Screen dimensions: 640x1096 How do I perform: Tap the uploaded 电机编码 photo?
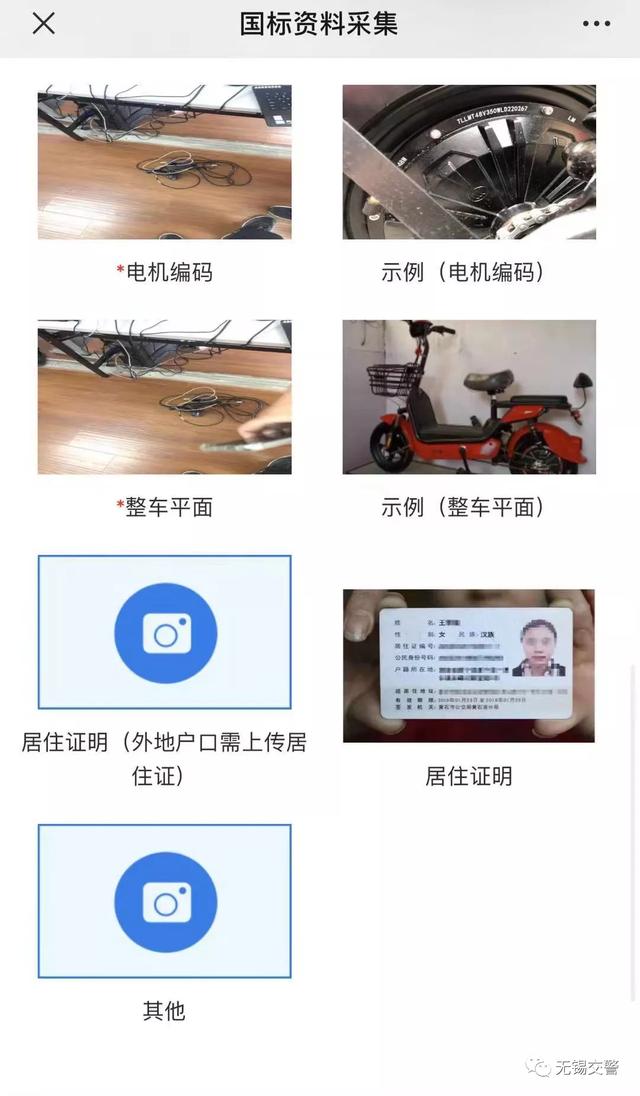[x=164, y=162]
